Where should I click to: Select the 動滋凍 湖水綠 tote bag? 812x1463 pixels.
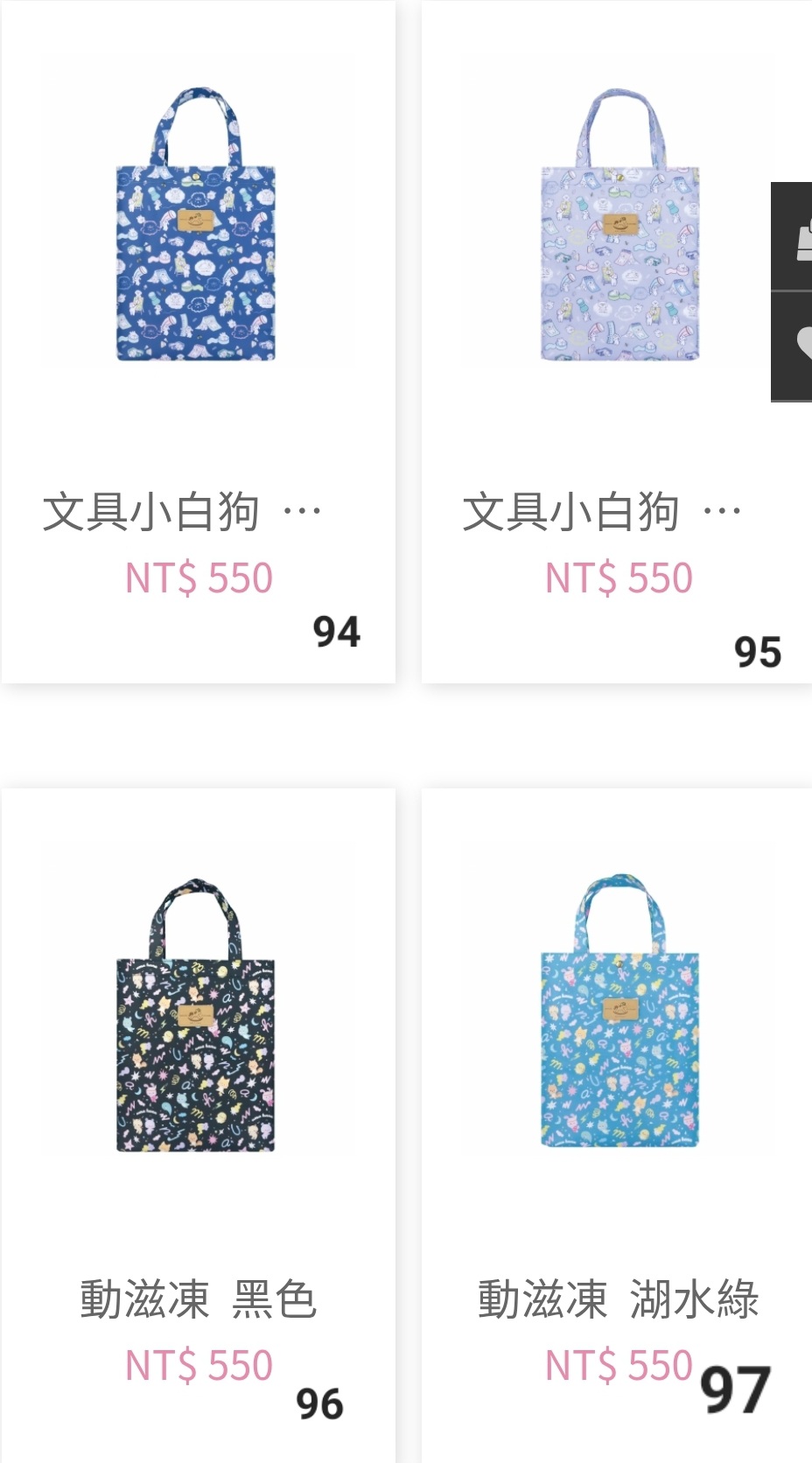pos(619,1011)
